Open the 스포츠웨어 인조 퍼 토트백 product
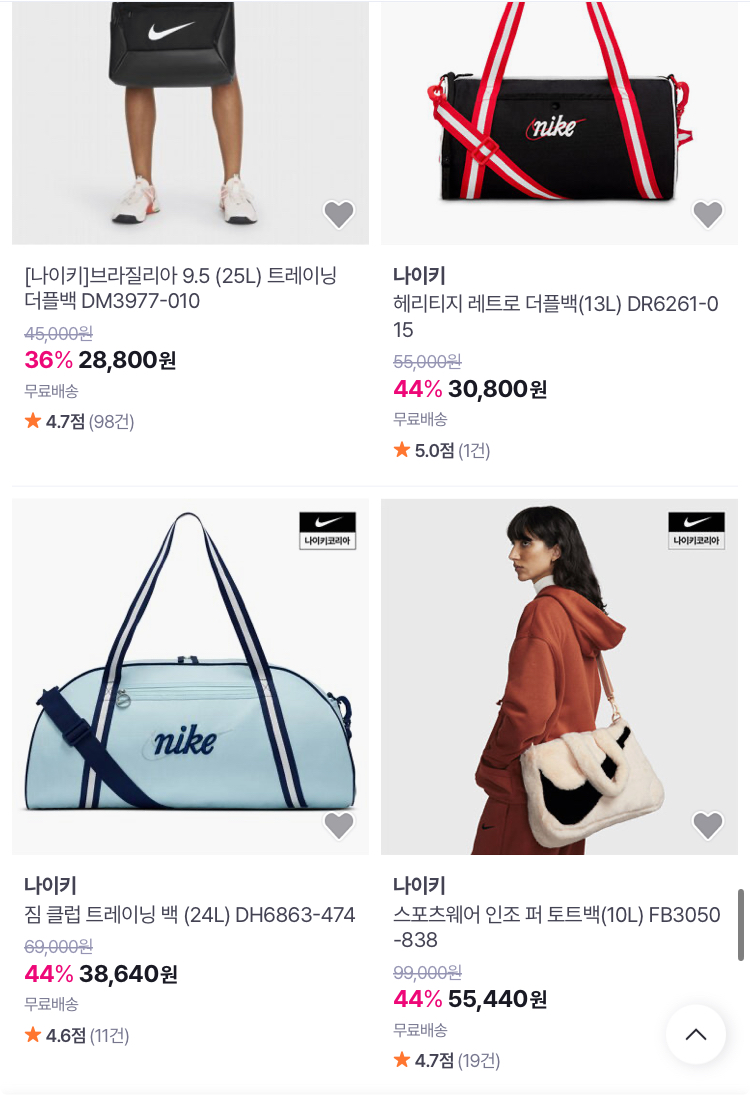The width and height of the screenshot is (750, 1095). 556,927
